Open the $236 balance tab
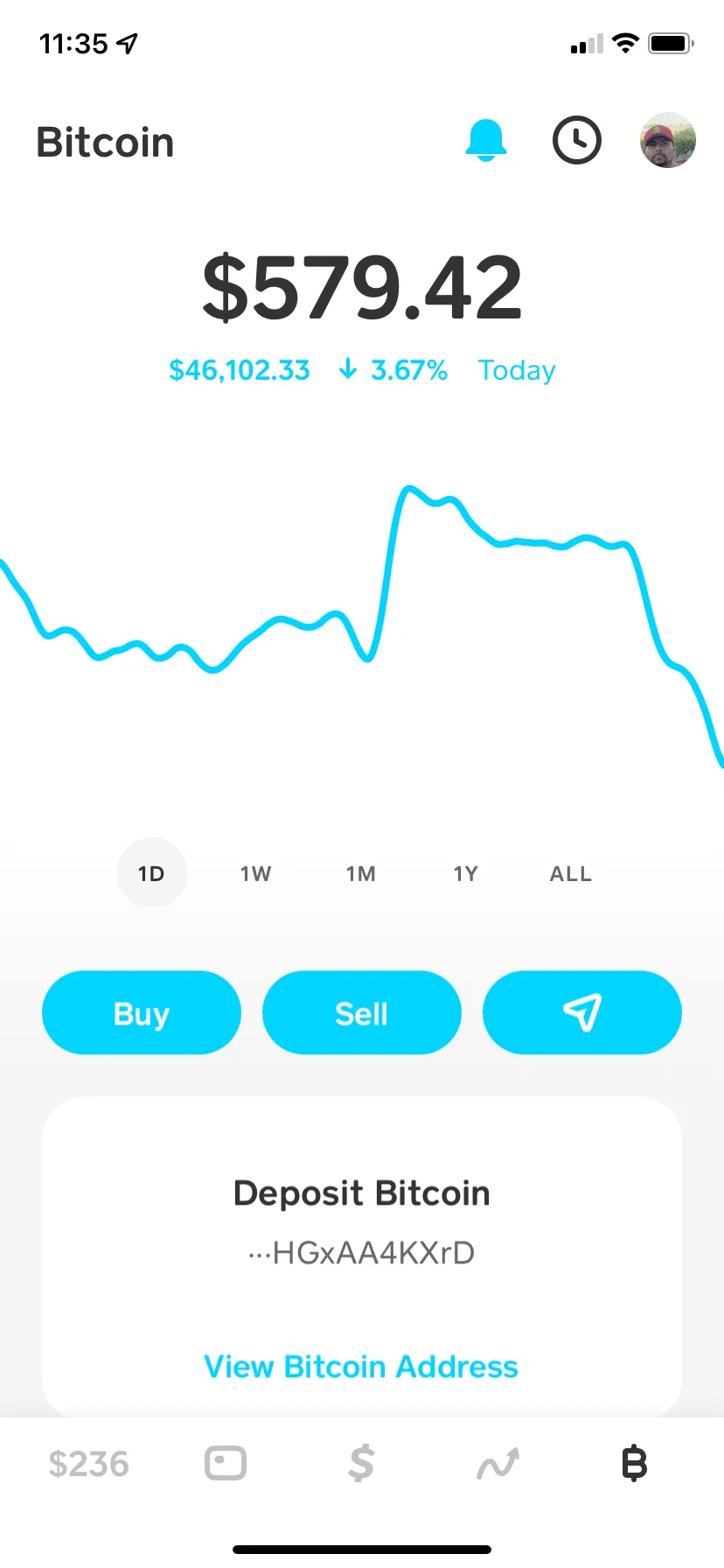 point(89,1464)
